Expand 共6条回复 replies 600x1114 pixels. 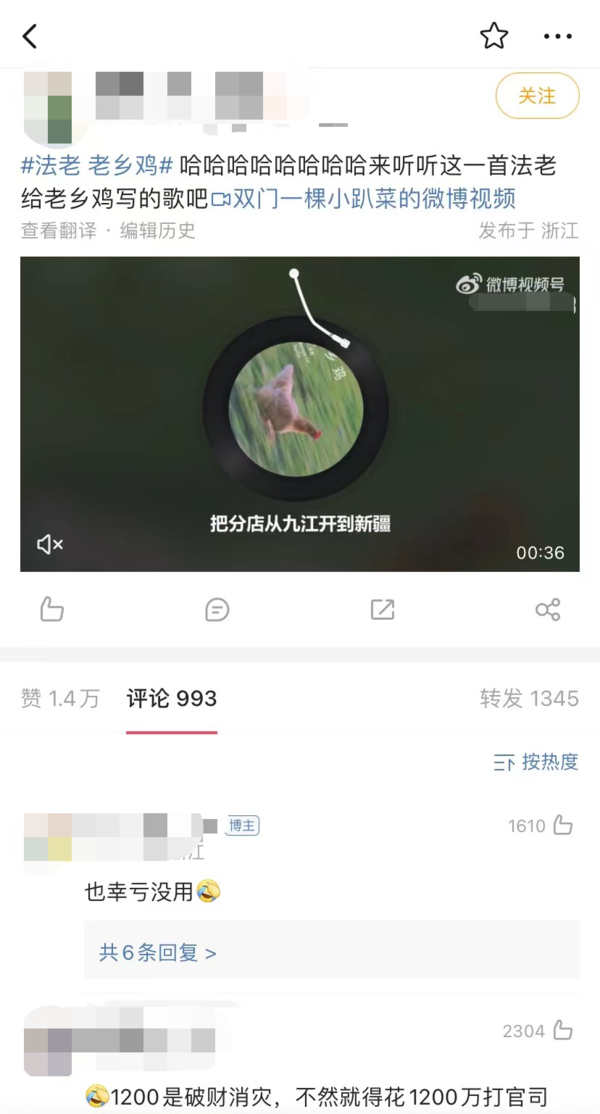coord(158,952)
